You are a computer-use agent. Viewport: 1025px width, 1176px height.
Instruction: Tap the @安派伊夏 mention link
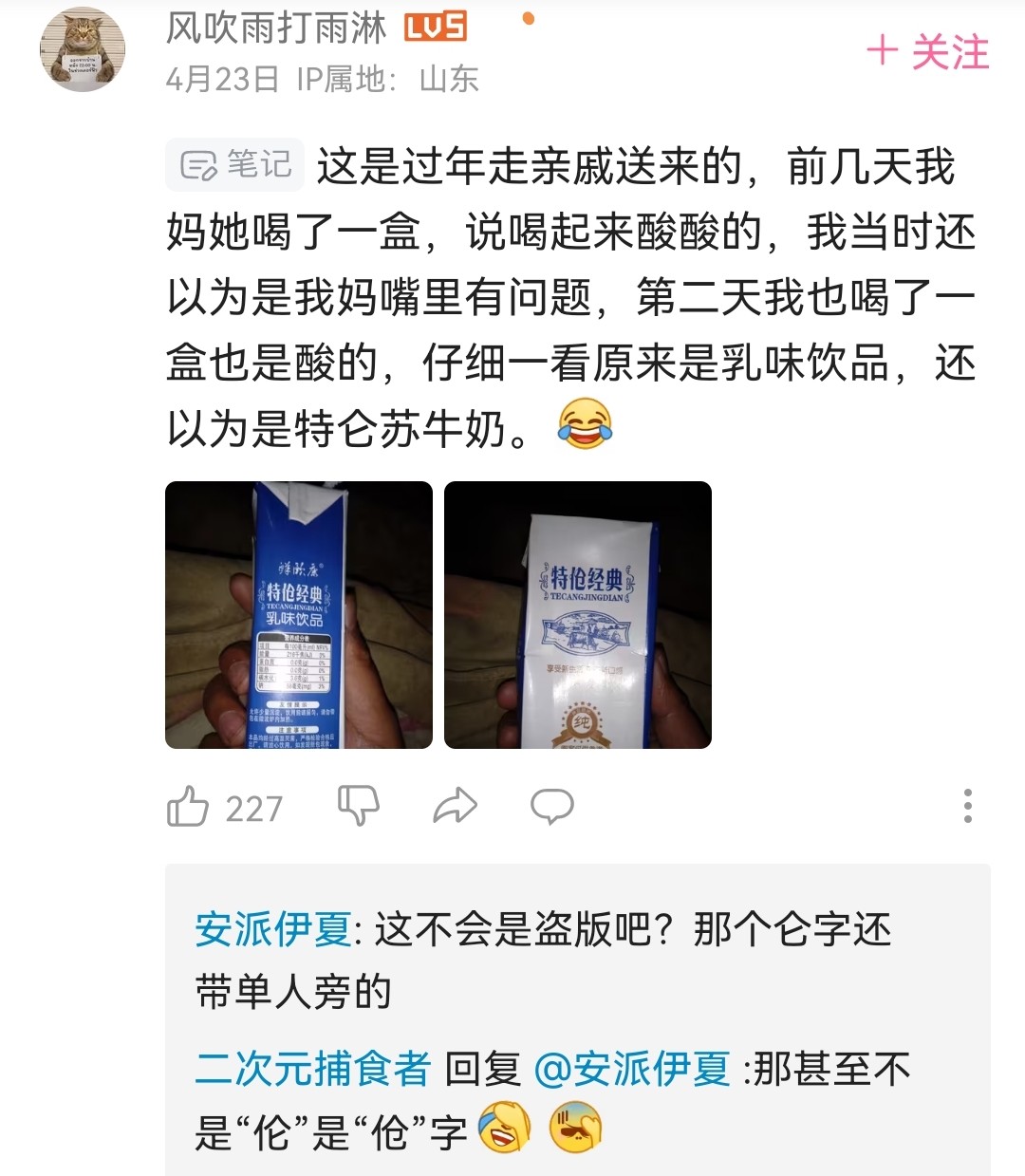632,1070
